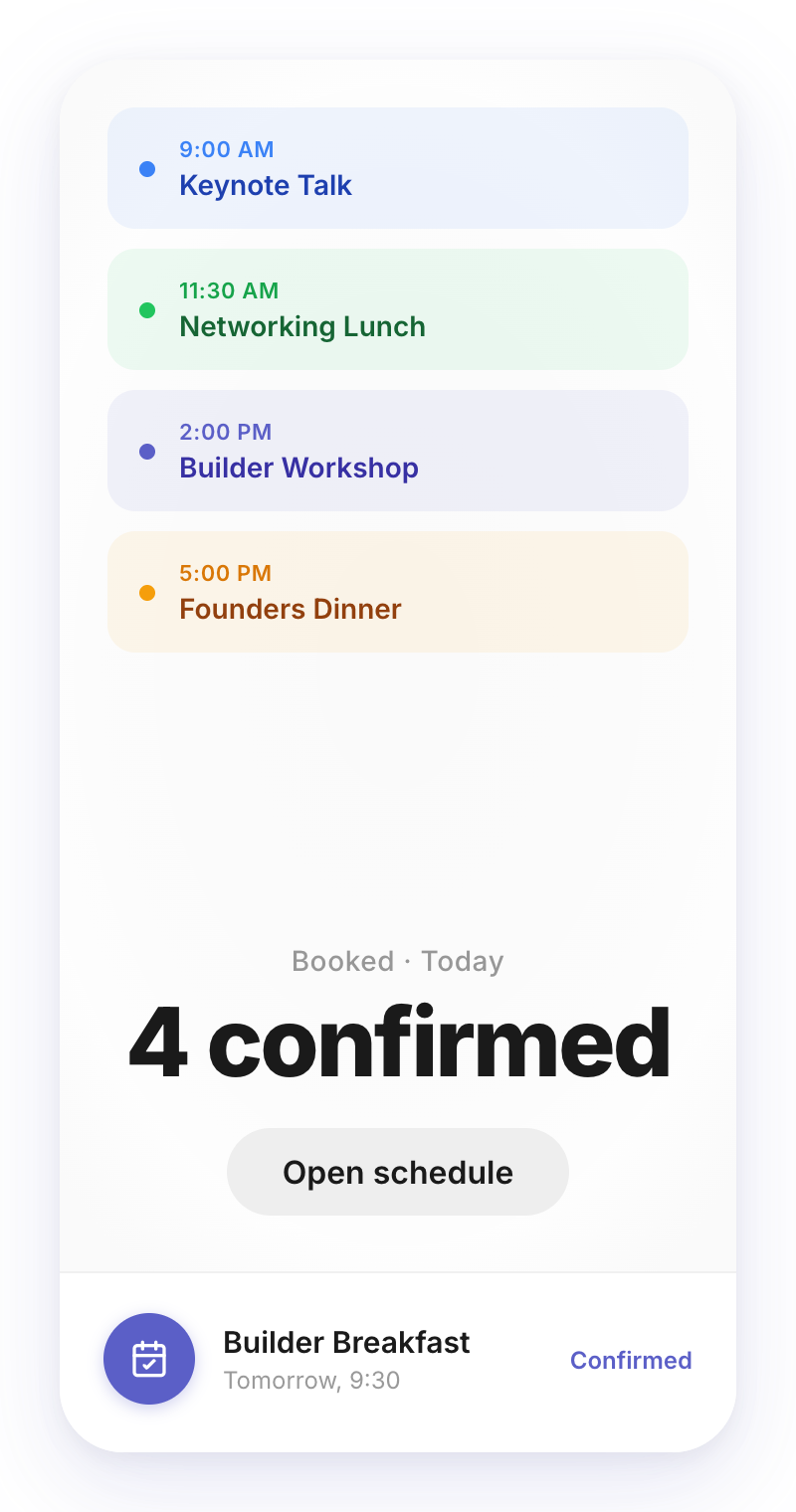Tap the 9:00 AM time label
The width and height of the screenshot is (796, 1512).
coord(227,149)
